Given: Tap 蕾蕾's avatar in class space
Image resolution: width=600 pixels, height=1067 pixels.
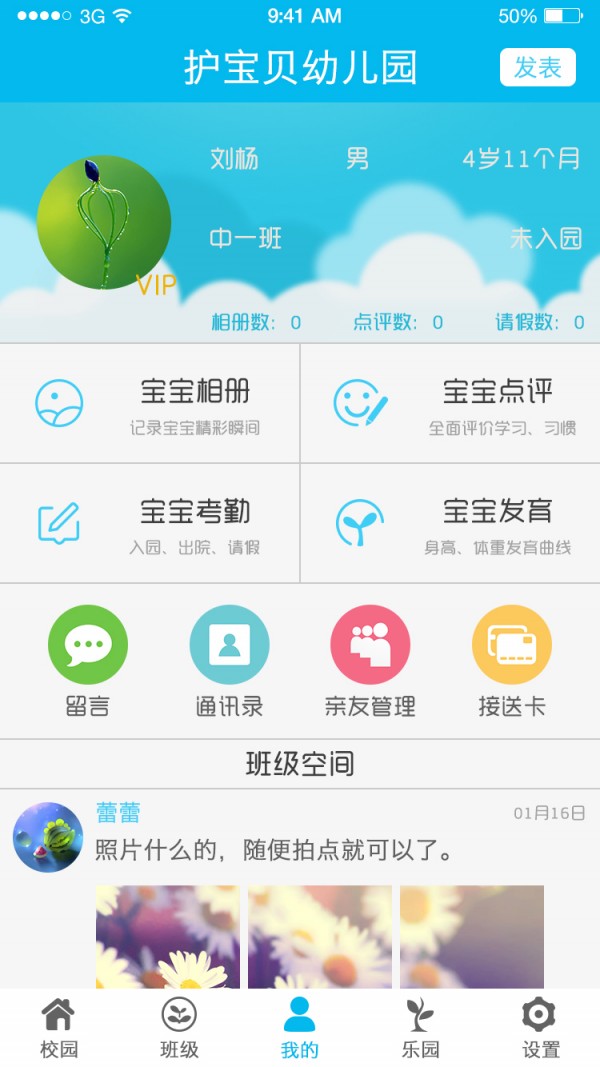Looking at the screenshot, I should (x=48, y=837).
